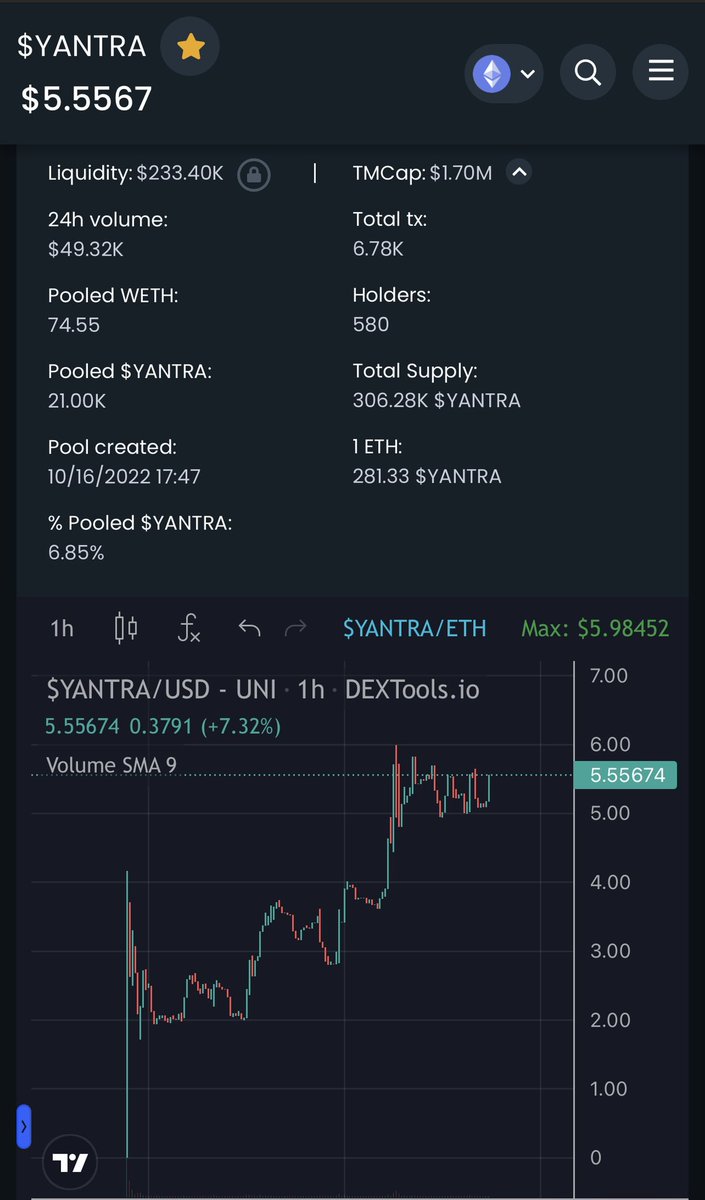The image size is (705, 1200).
Task: Collapse the TMCap details chevron
Action: pos(518,173)
